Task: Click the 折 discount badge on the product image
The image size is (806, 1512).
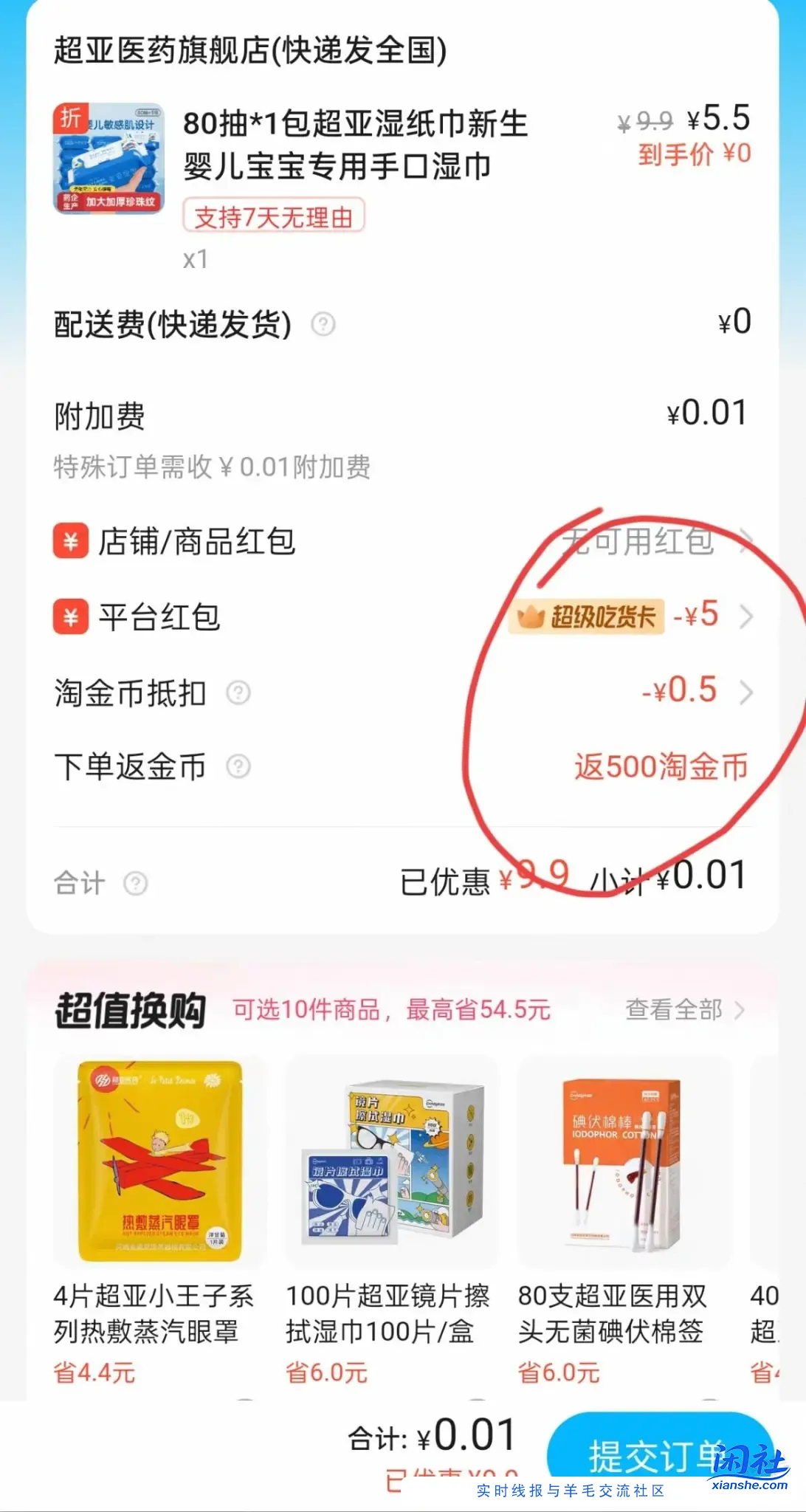Action: click(71, 116)
